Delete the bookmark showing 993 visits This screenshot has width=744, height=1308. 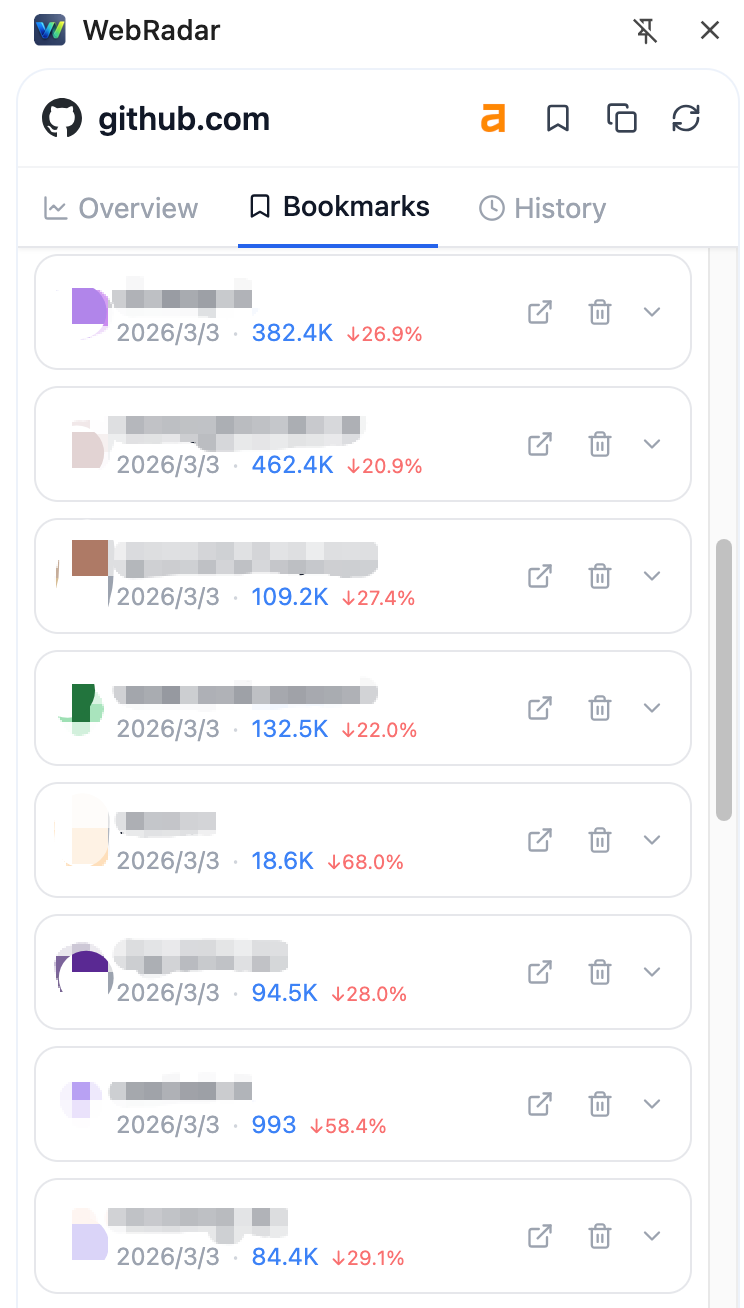tap(600, 1104)
